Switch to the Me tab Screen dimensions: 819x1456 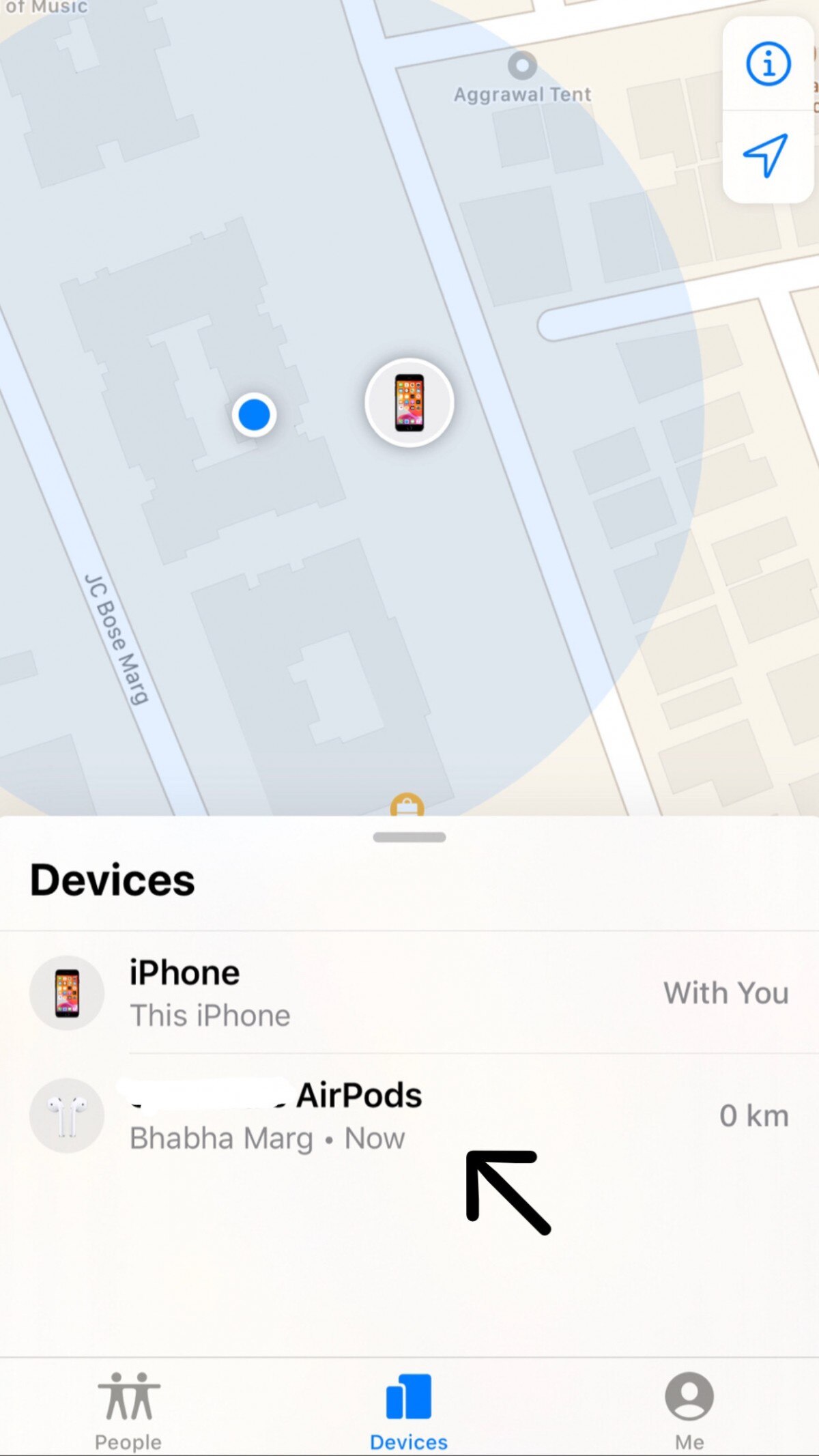coord(689,1410)
